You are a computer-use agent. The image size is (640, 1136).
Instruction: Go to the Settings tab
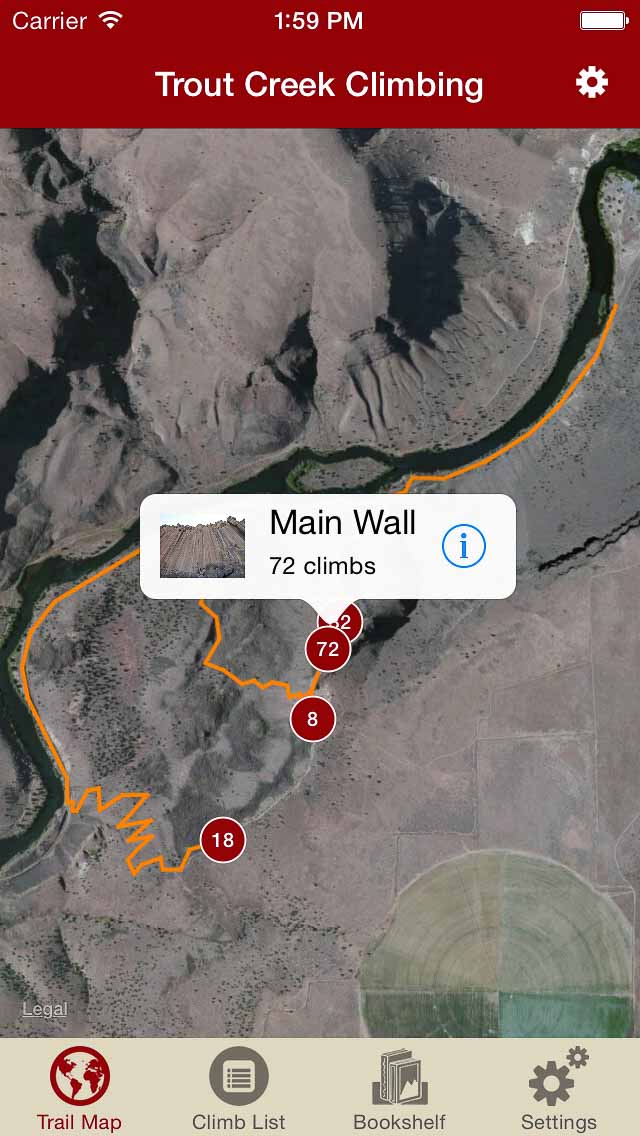tap(558, 1090)
